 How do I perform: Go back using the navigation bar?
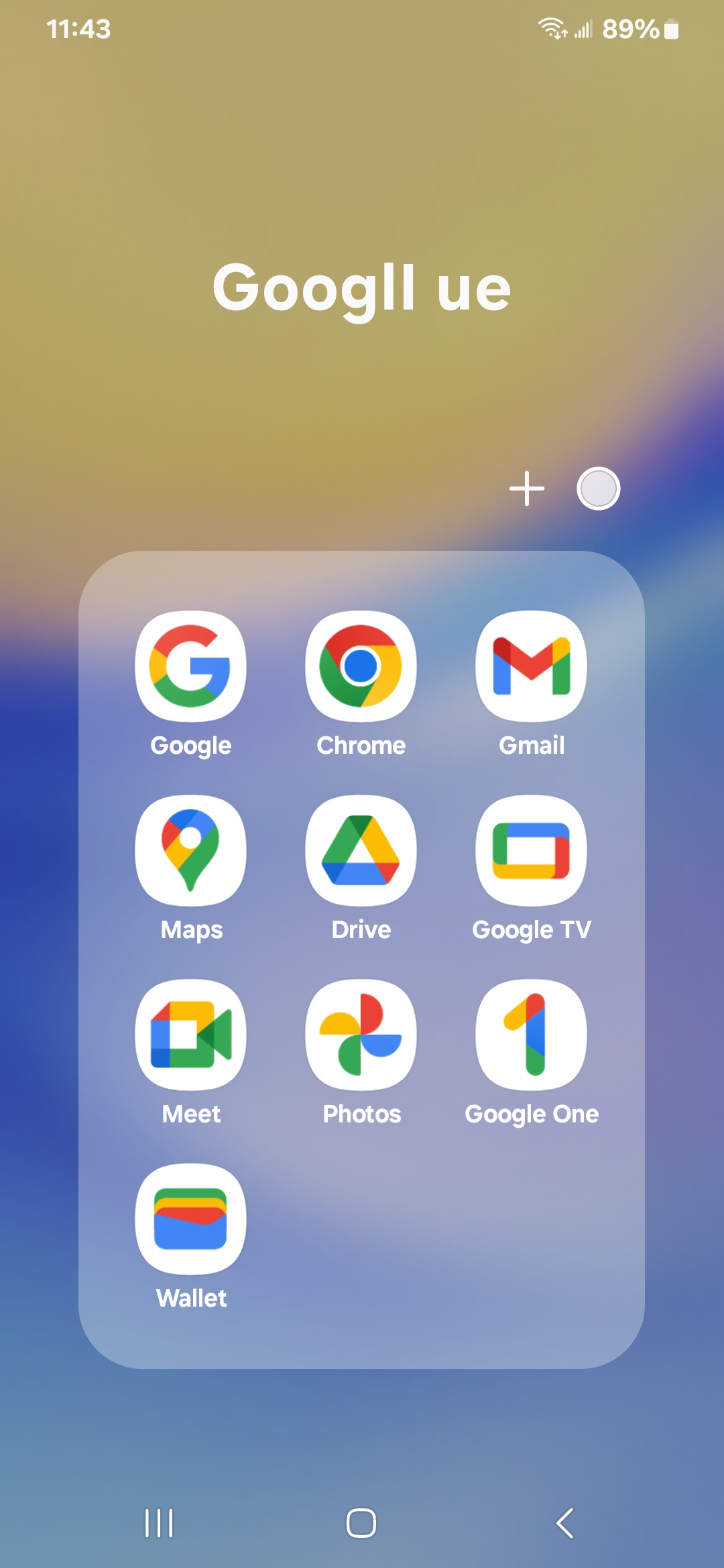tap(564, 1523)
